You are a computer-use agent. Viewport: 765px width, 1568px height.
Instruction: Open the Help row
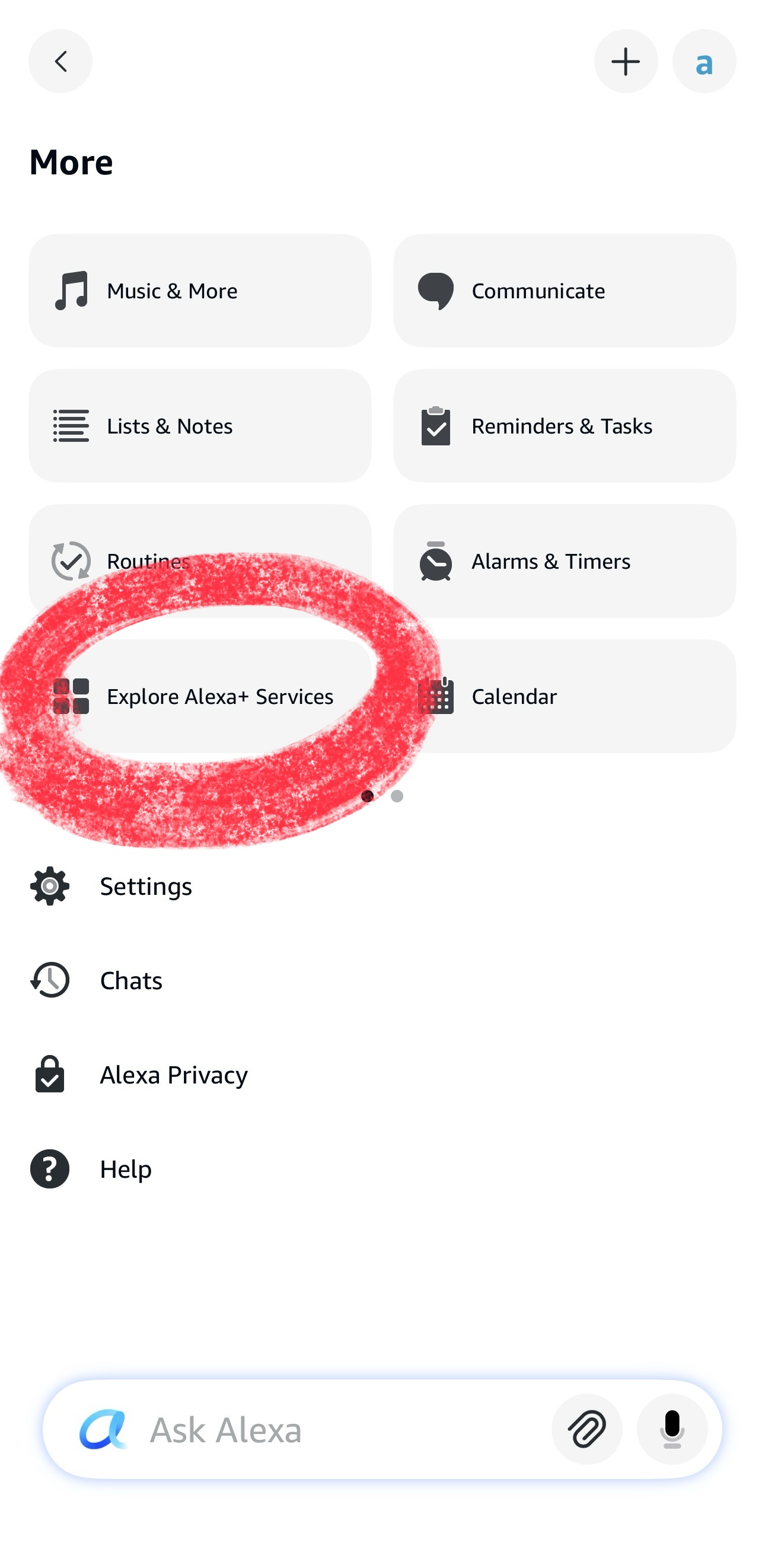(x=125, y=1169)
